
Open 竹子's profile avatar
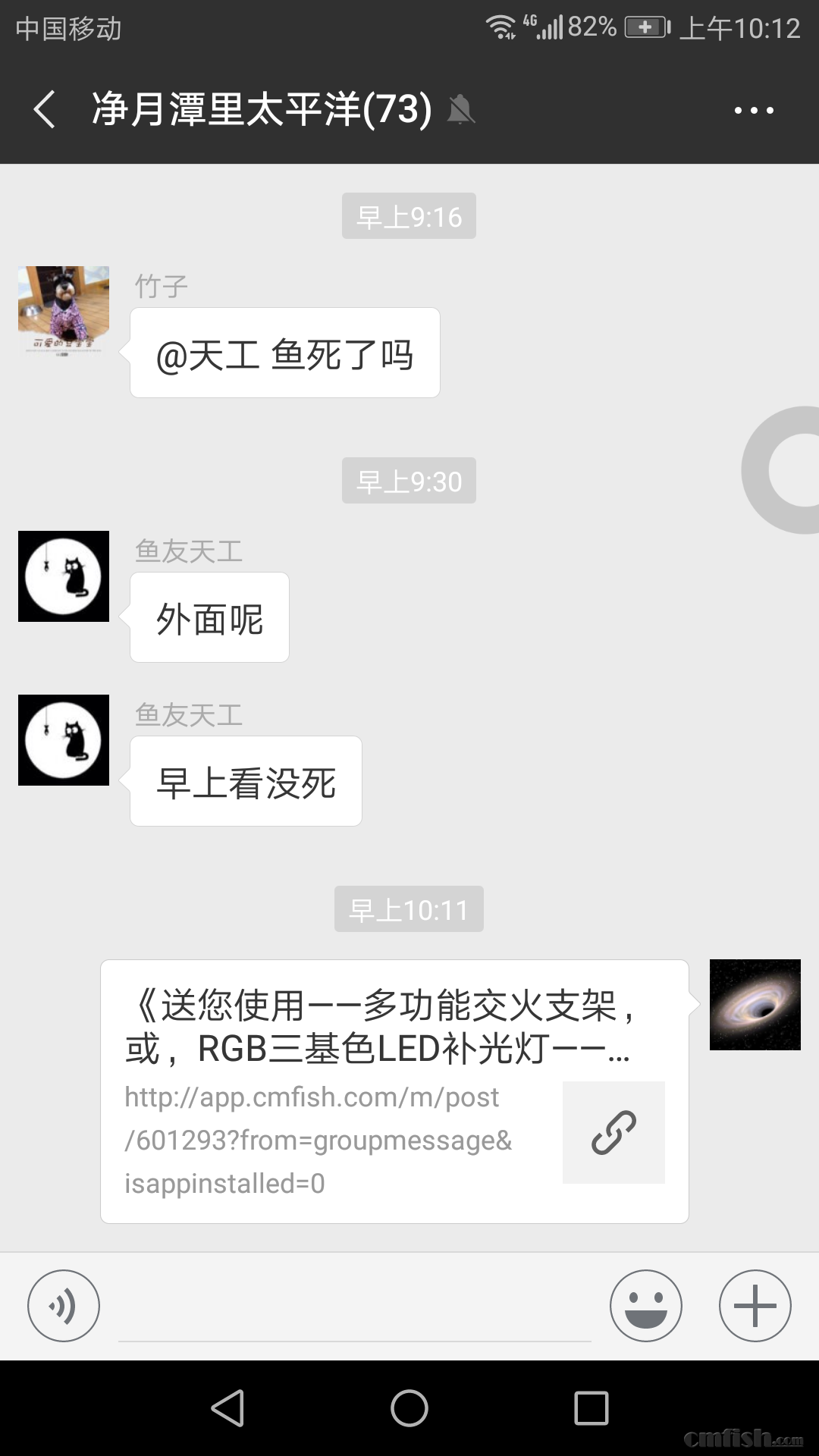[x=64, y=311]
